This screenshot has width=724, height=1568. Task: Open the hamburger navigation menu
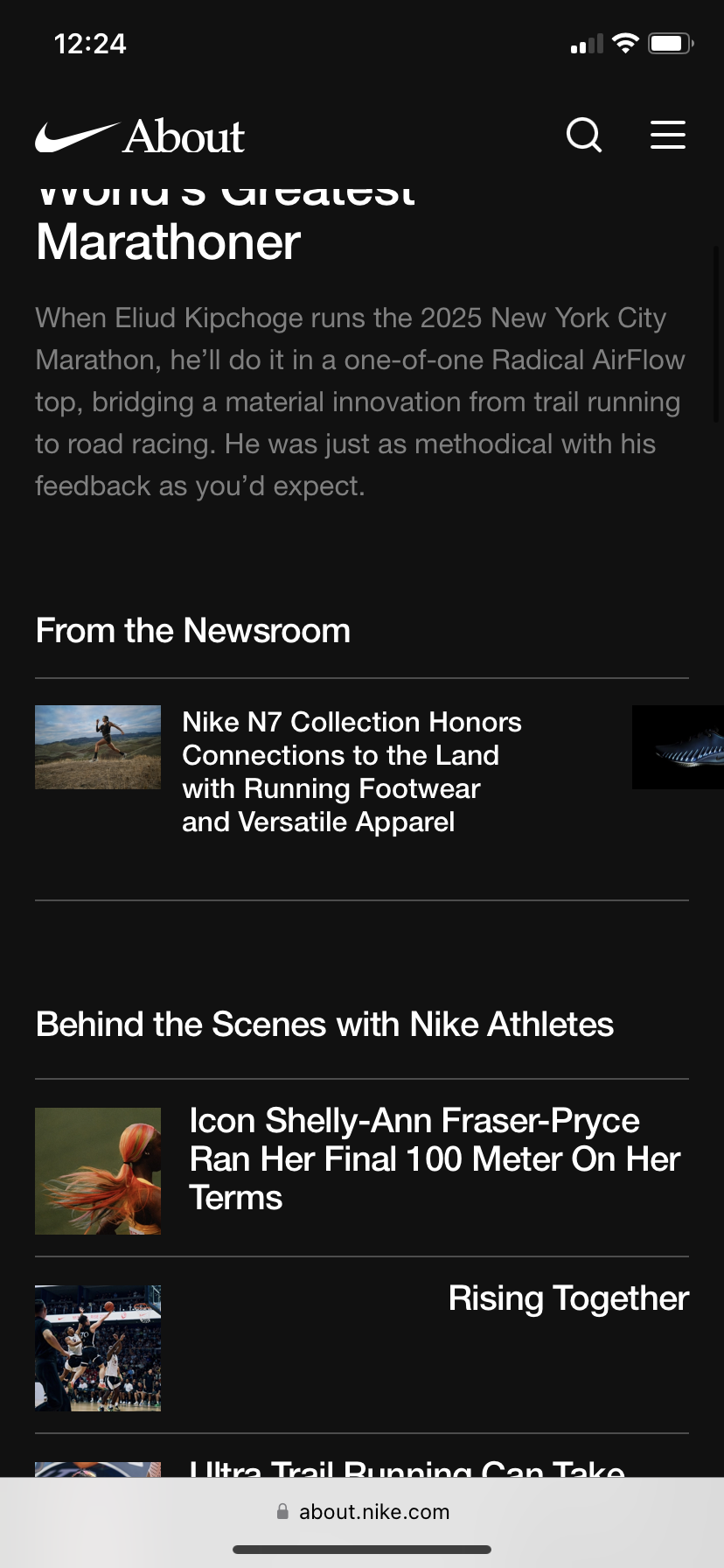(667, 136)
